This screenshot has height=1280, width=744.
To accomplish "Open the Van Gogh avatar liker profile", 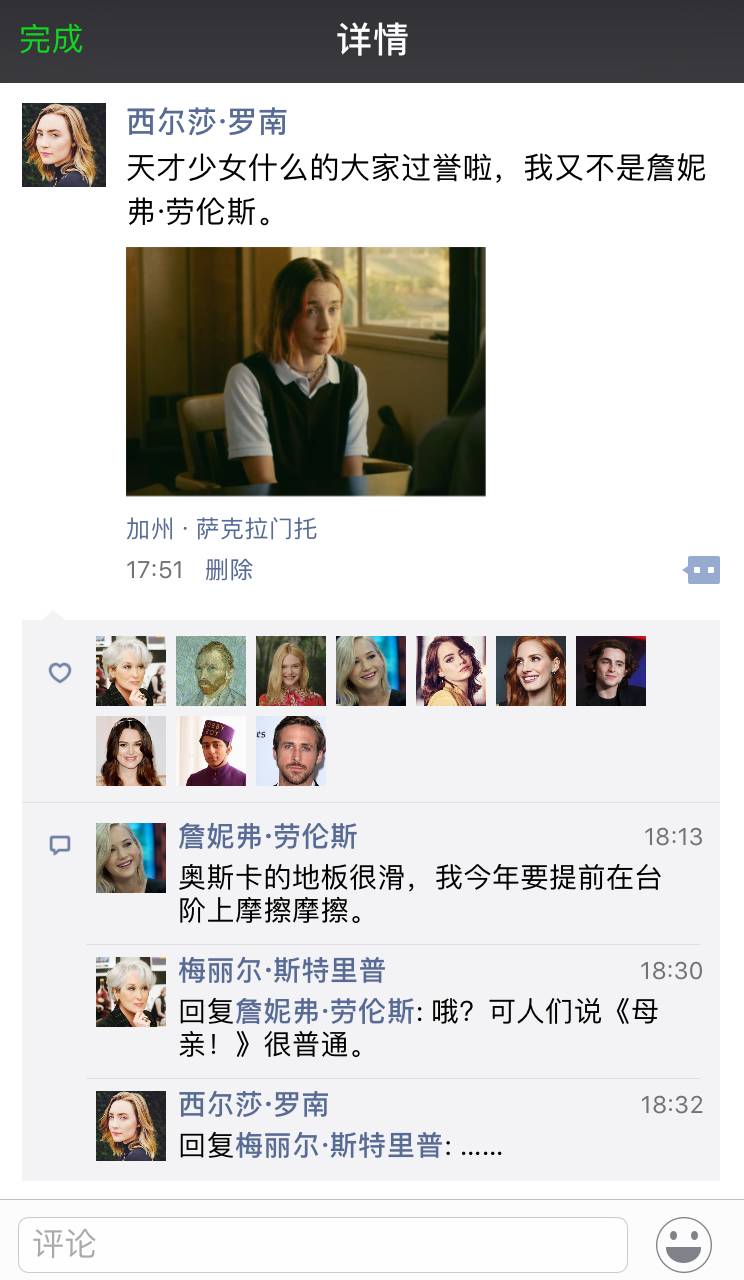I will point(211,671).
